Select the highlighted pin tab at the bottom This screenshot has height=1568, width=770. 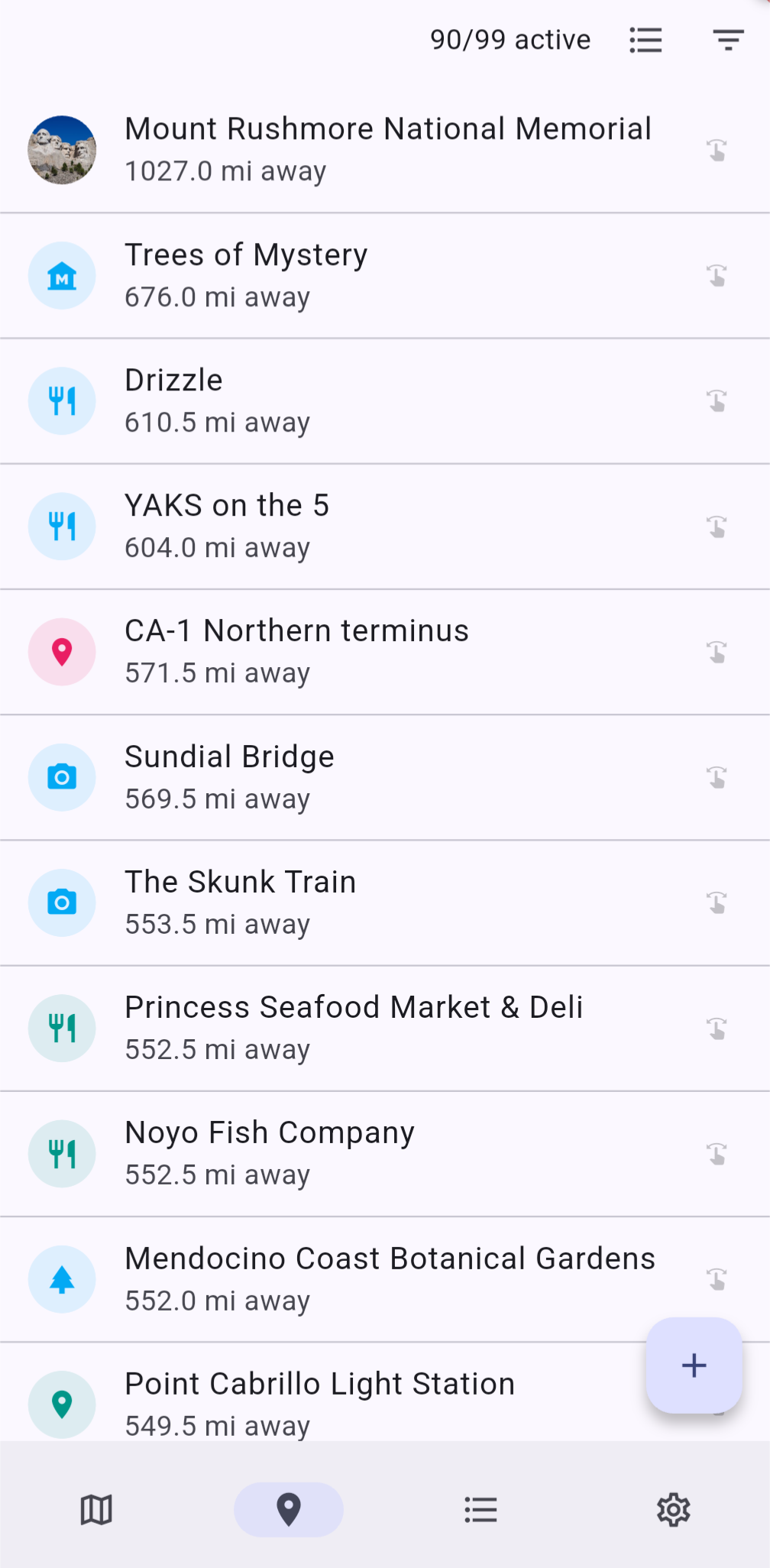coord(288,1509)
